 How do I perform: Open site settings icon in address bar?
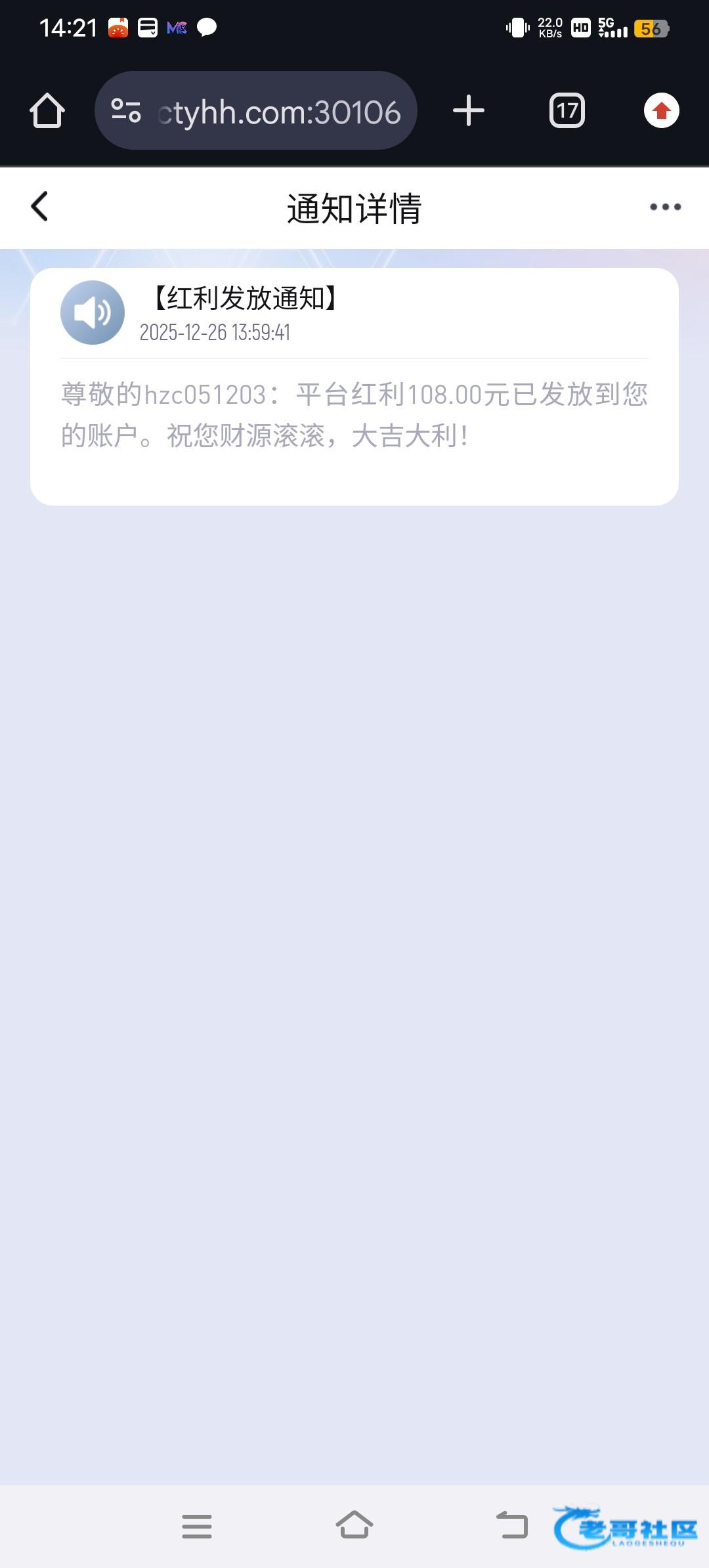click(x=126, y=110)
